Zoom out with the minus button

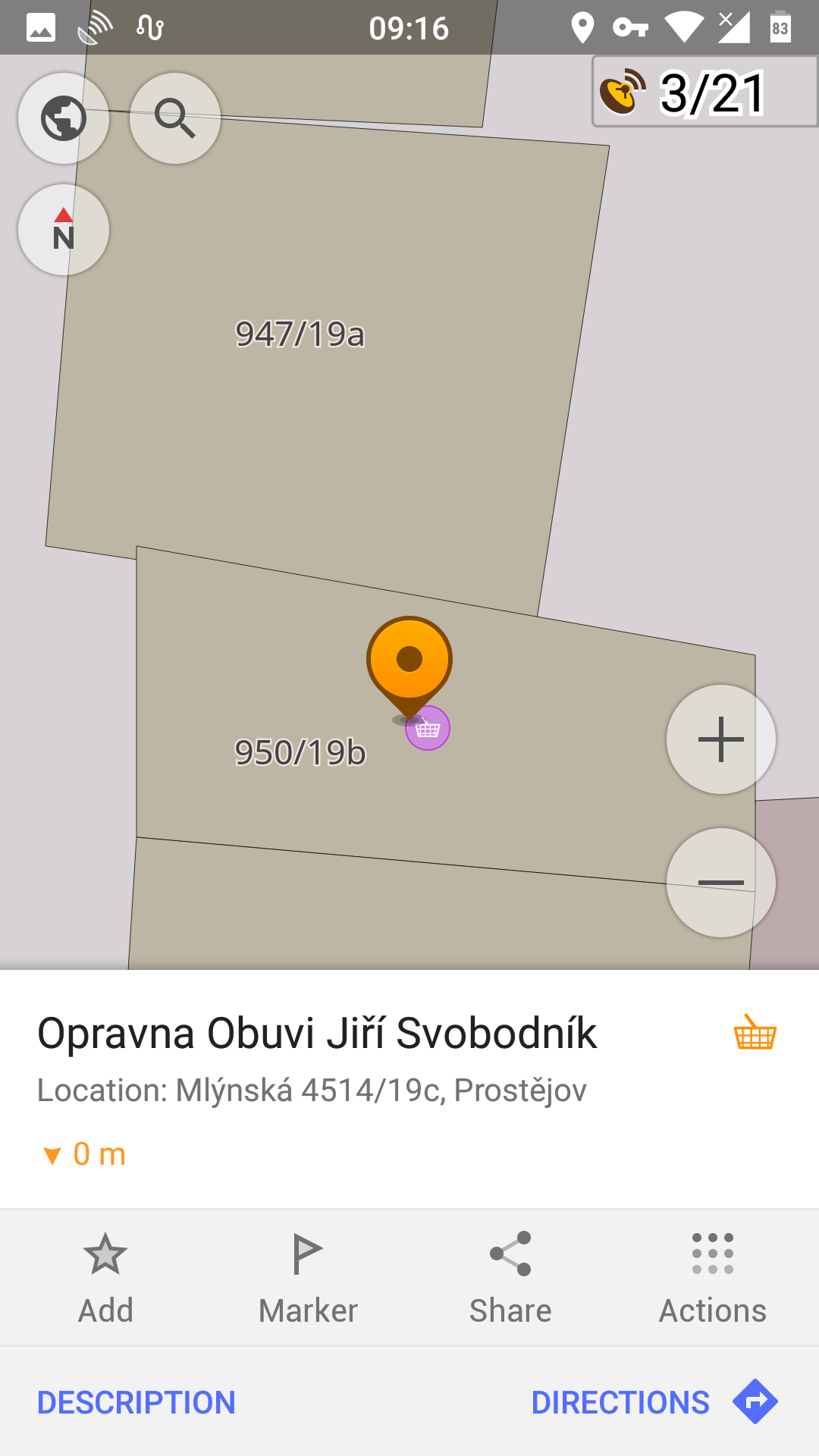tap(720, 883)
